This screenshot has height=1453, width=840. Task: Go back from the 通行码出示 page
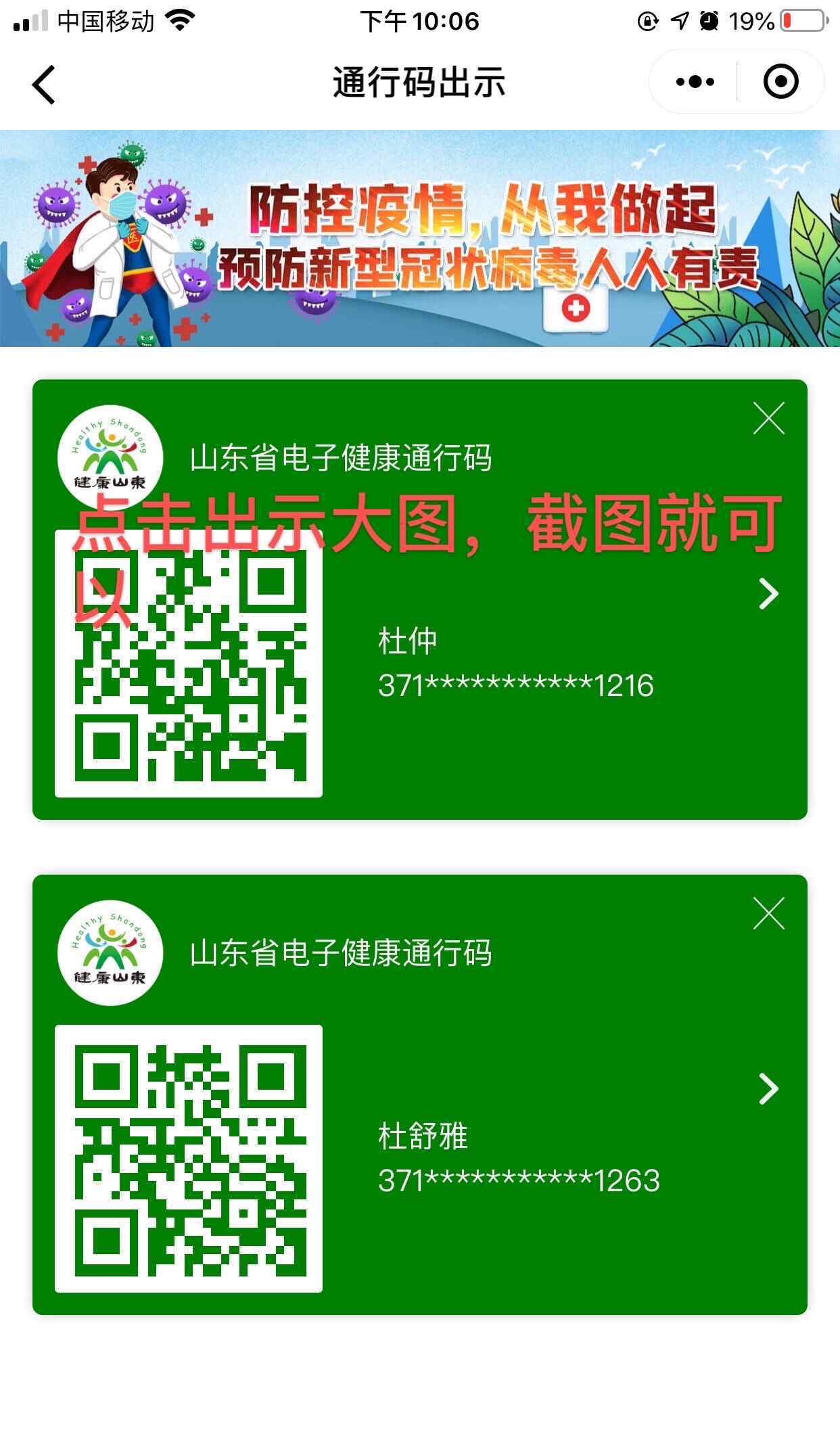(x=43, y=85)
